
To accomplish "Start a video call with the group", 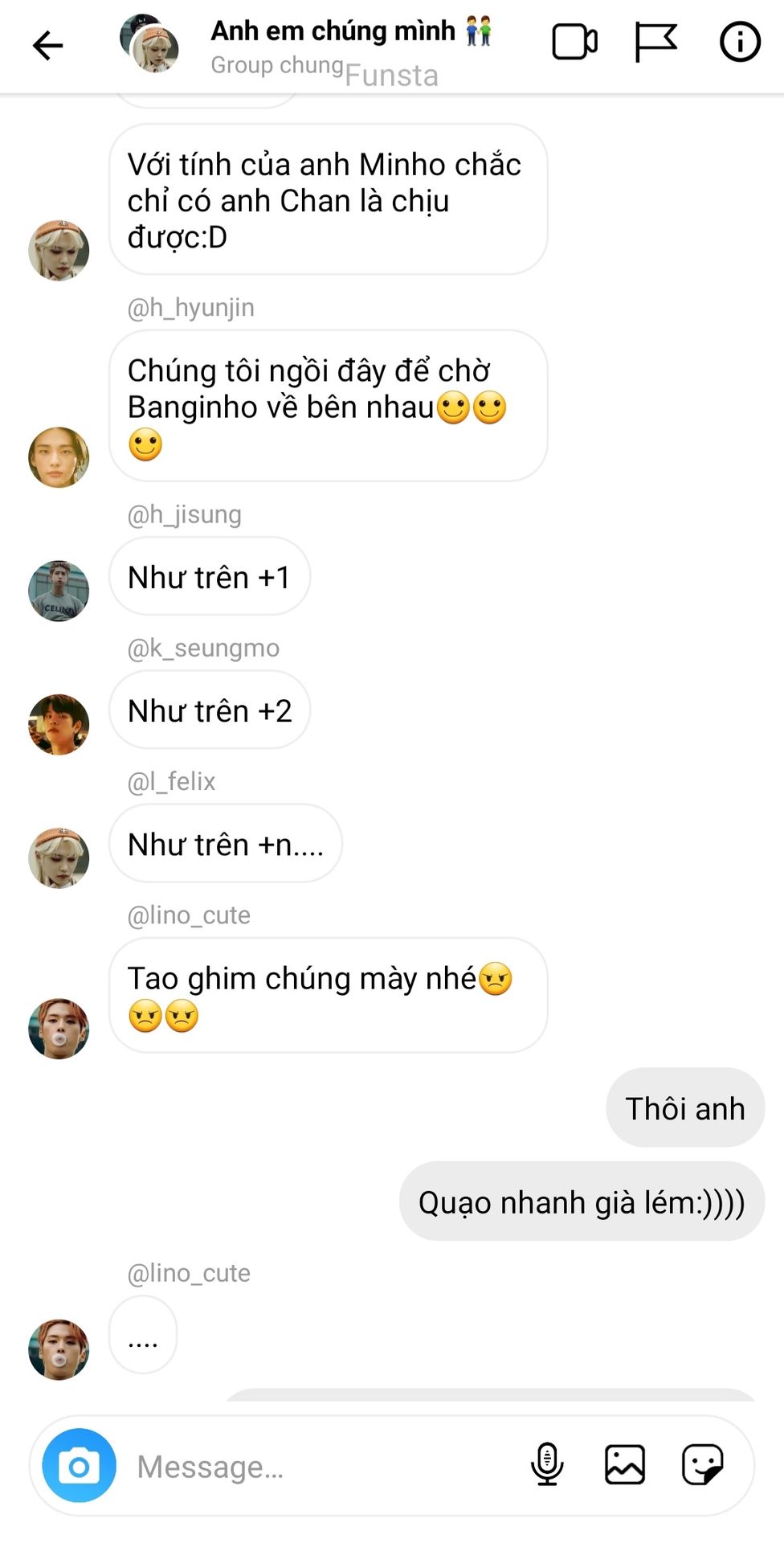I will (574, 43).
